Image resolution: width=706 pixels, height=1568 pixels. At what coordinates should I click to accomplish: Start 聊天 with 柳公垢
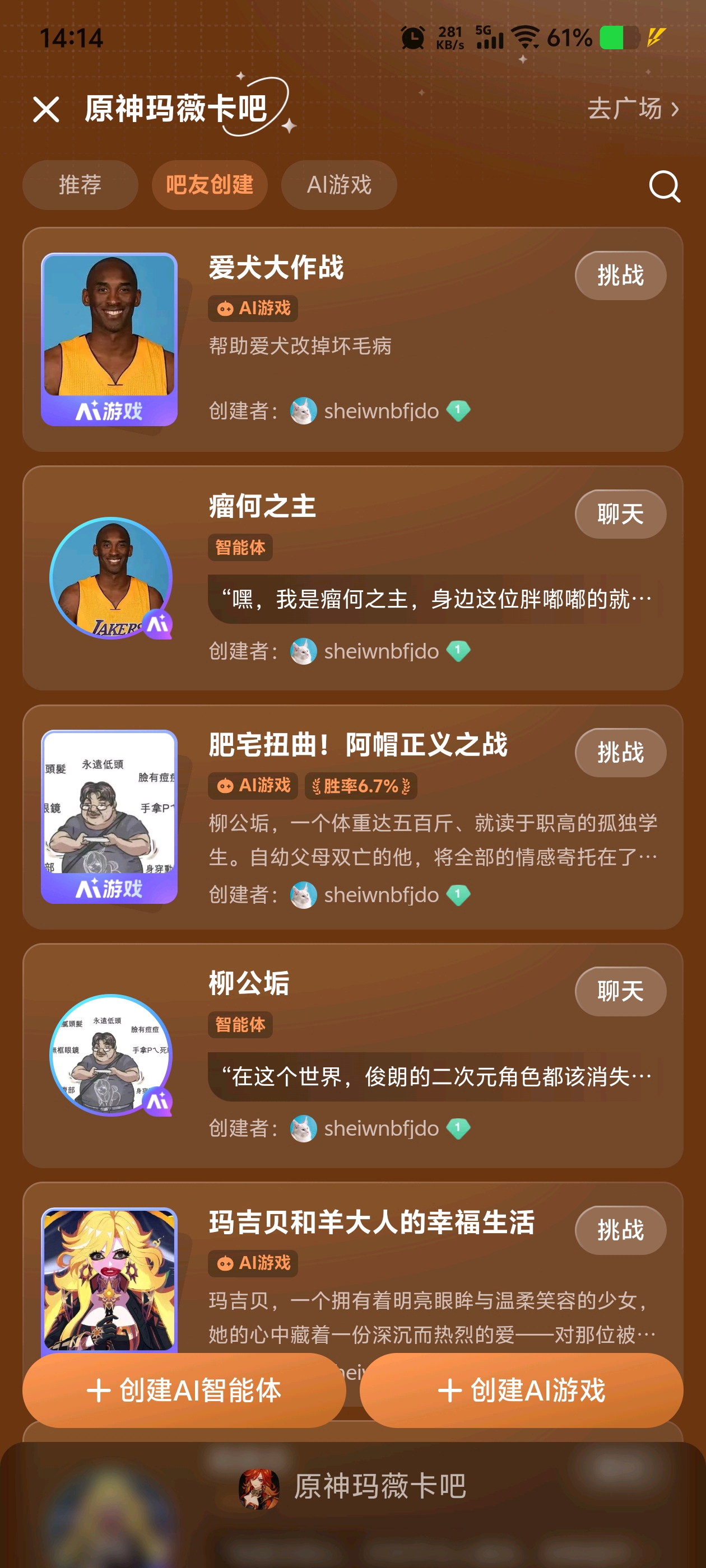pos(620,991)
